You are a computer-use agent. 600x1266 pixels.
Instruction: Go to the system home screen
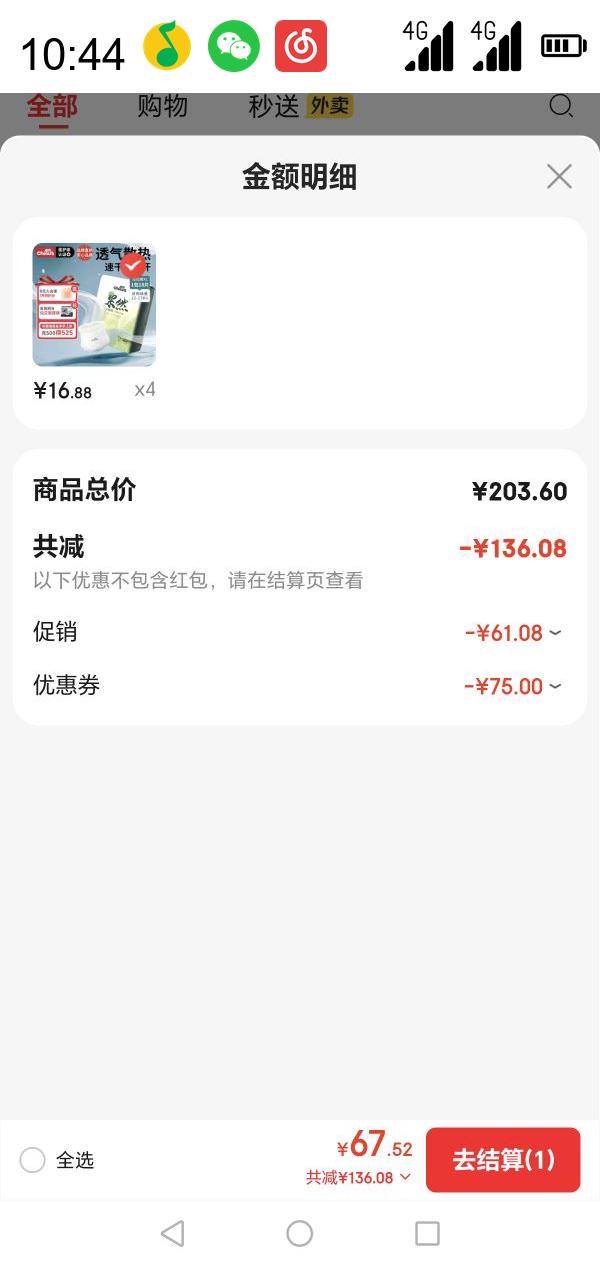[300, 1233]
